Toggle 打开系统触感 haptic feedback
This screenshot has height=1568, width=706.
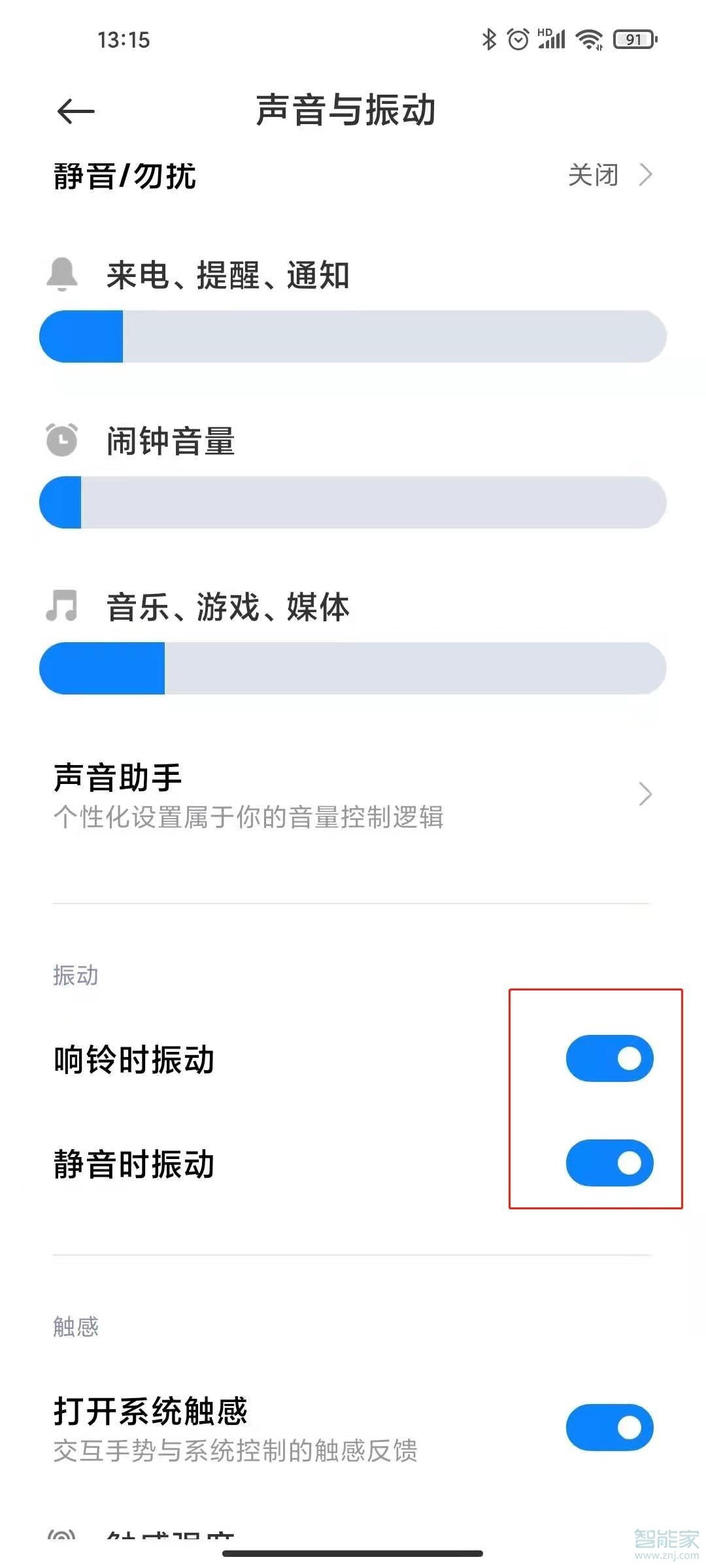coord(609,1428)
